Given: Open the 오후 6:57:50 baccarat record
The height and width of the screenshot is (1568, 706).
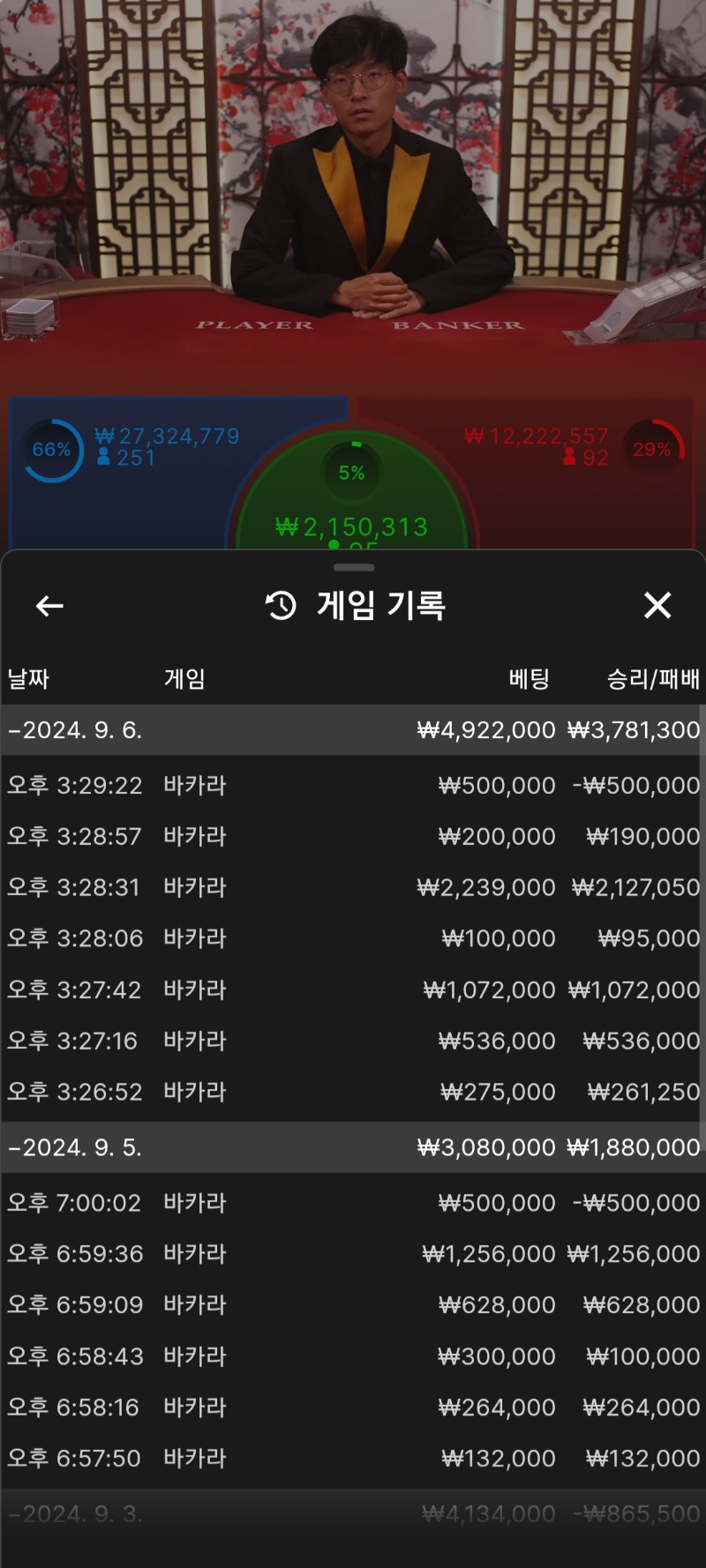Looking at the screenshot, I should pos(353,1459).
